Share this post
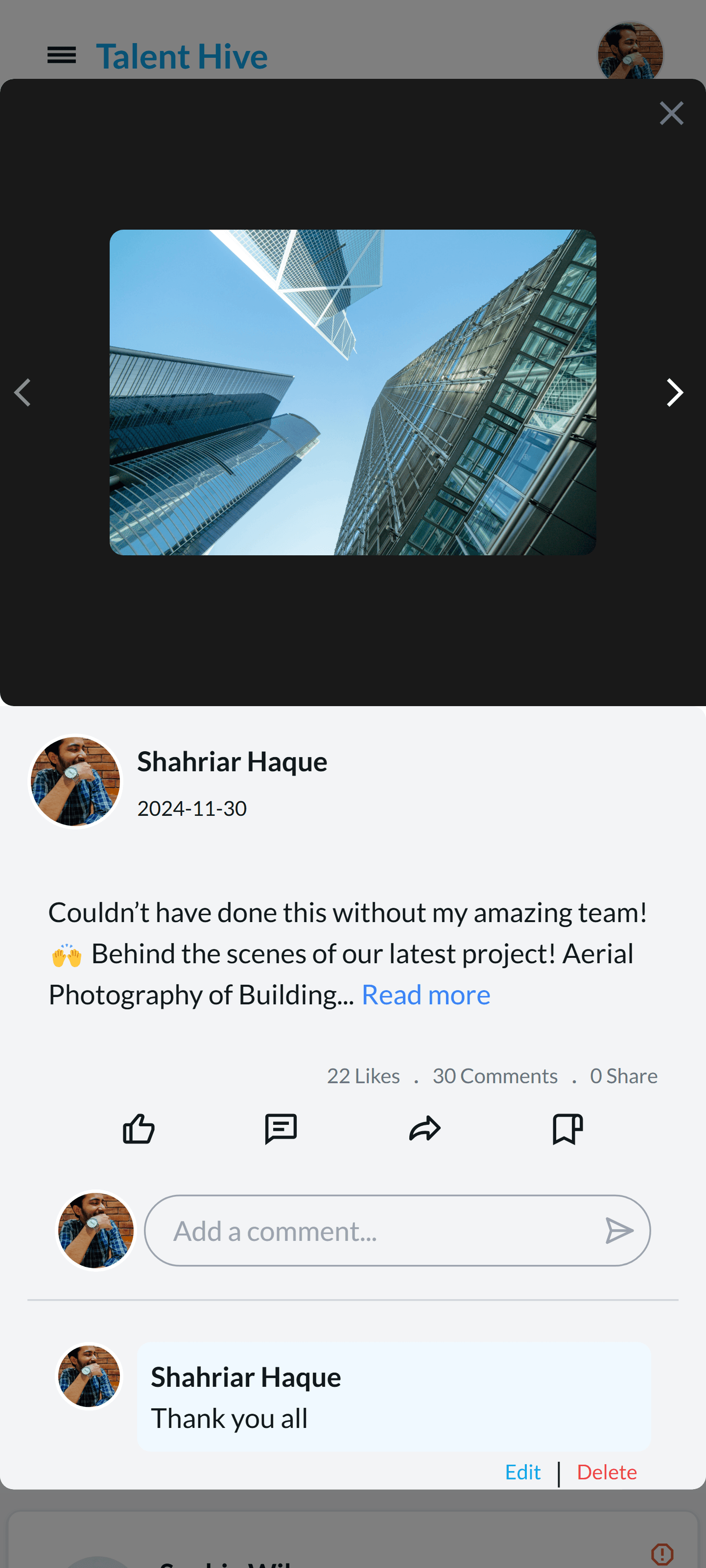The image size is (706, 1568). coord(424,1129)
